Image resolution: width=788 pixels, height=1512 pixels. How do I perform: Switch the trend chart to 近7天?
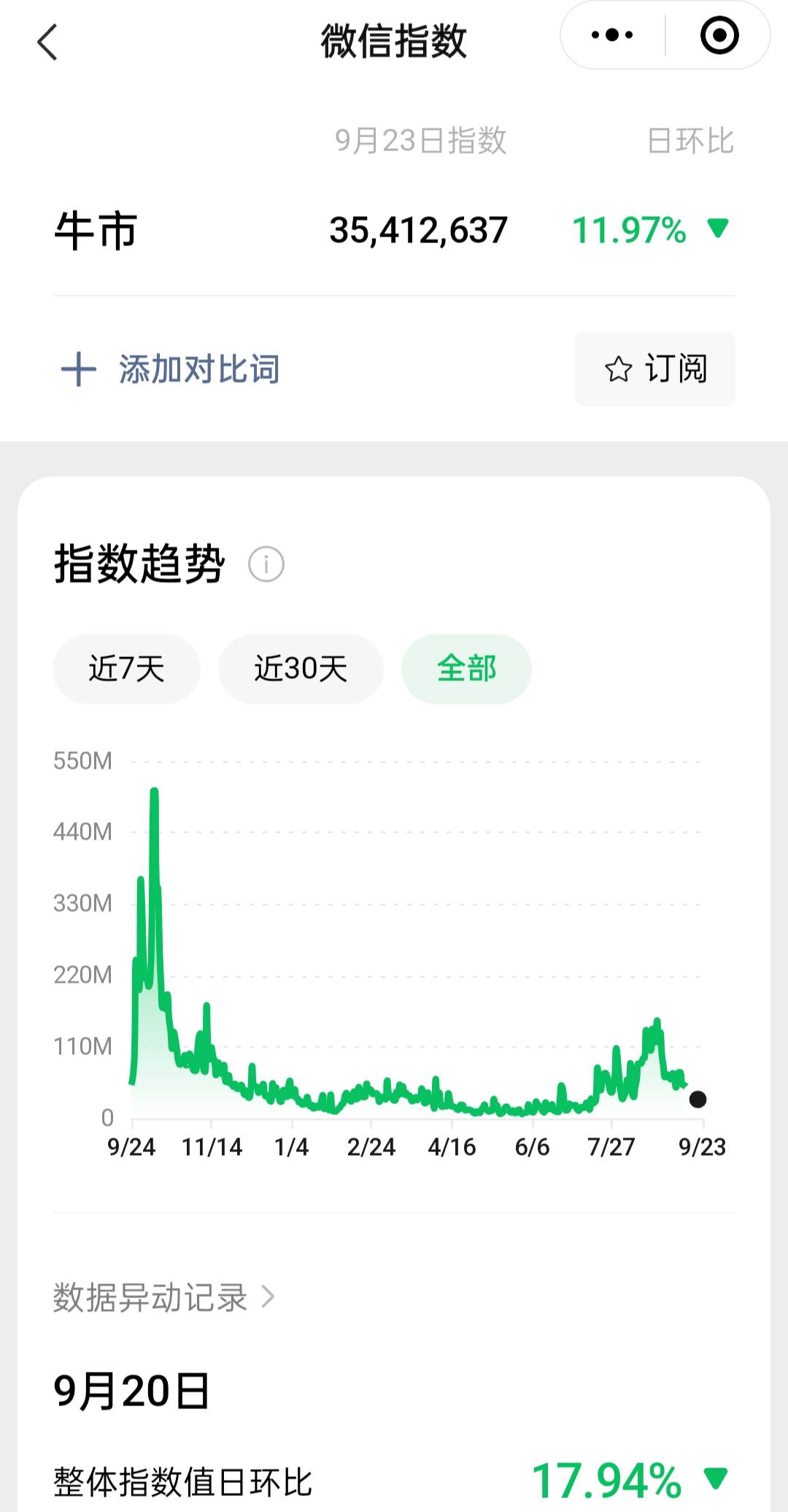coord(126,669)
